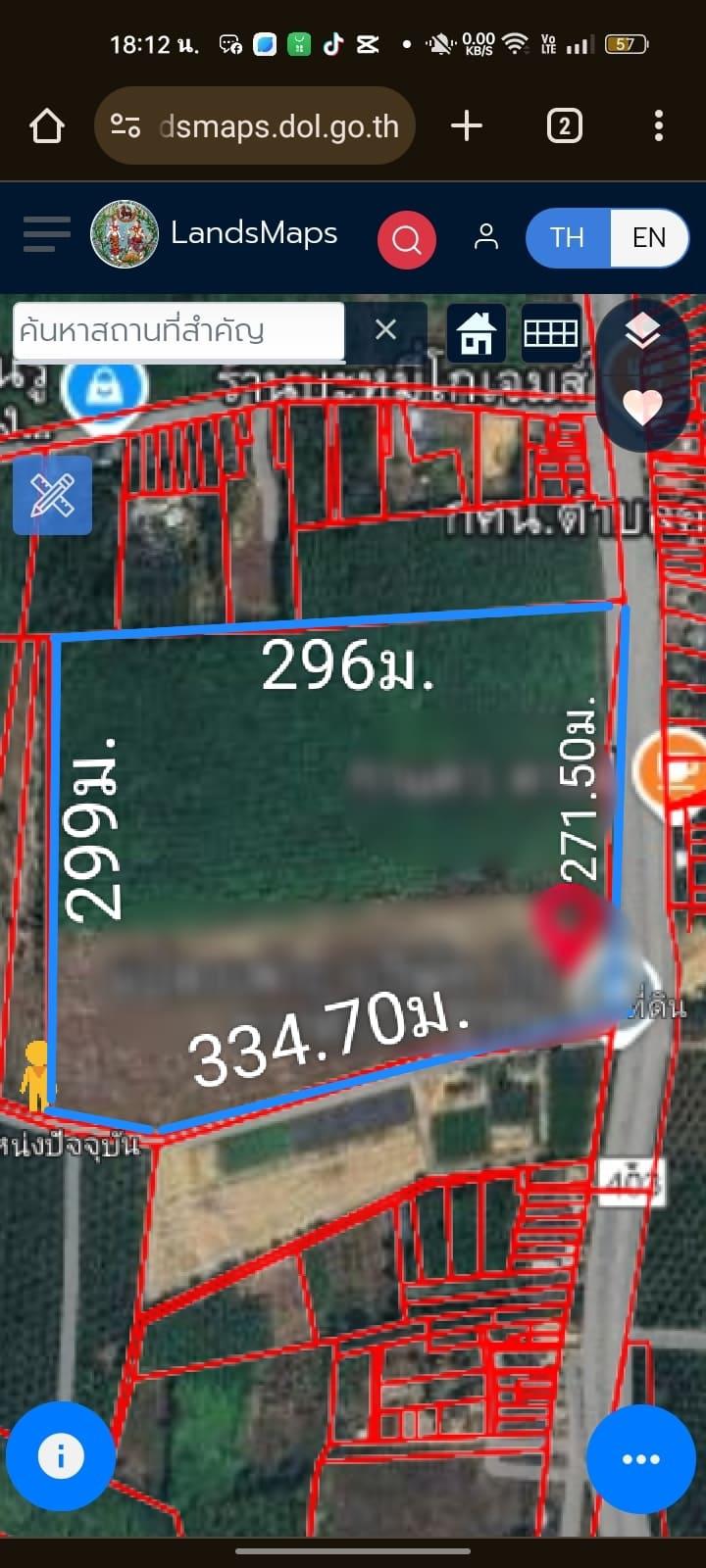Screen dimensions: 706x1568
Task: Open the grid map sheet tool
Action: (551, 333)
